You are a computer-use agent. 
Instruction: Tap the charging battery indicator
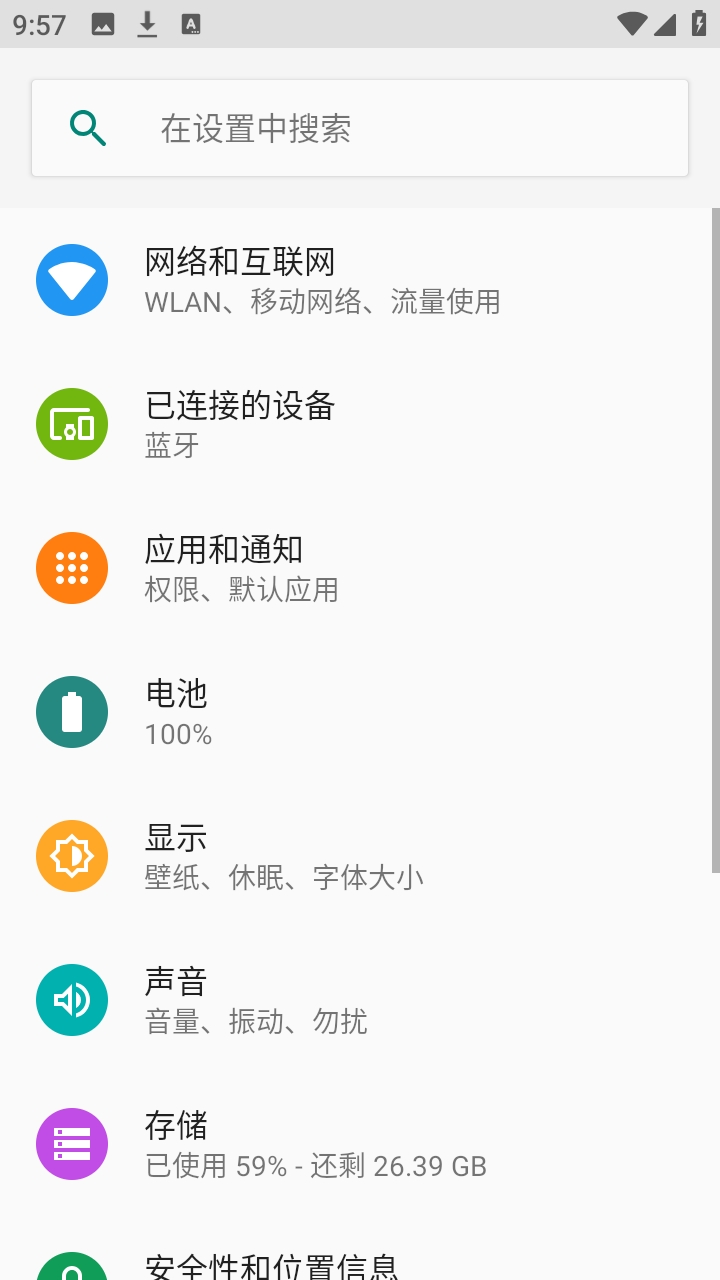pyautogui.click(x=697, y=22)
